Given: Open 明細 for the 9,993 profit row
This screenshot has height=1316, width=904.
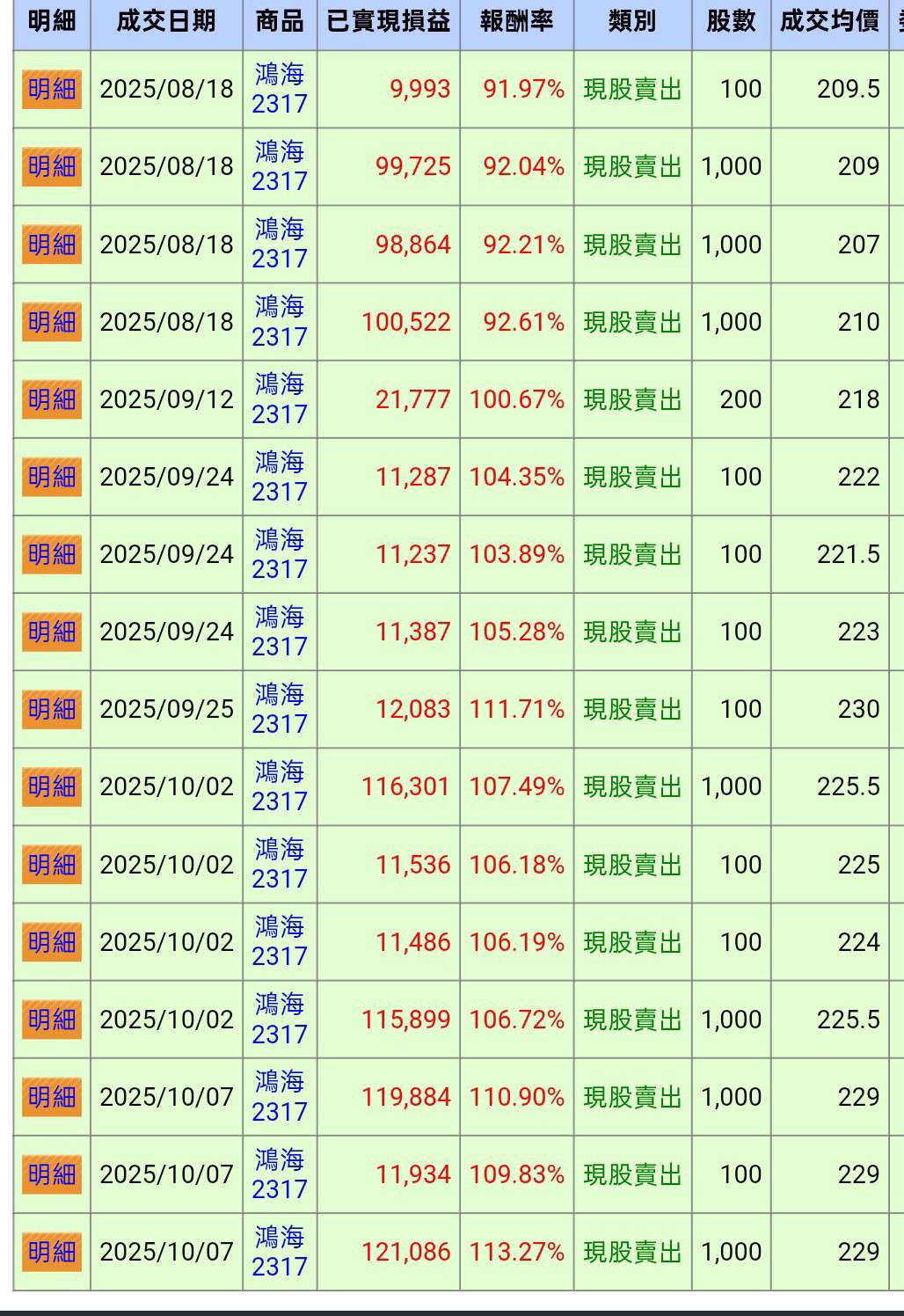Looking at the screenshot, I should click(x=52, y=90).
